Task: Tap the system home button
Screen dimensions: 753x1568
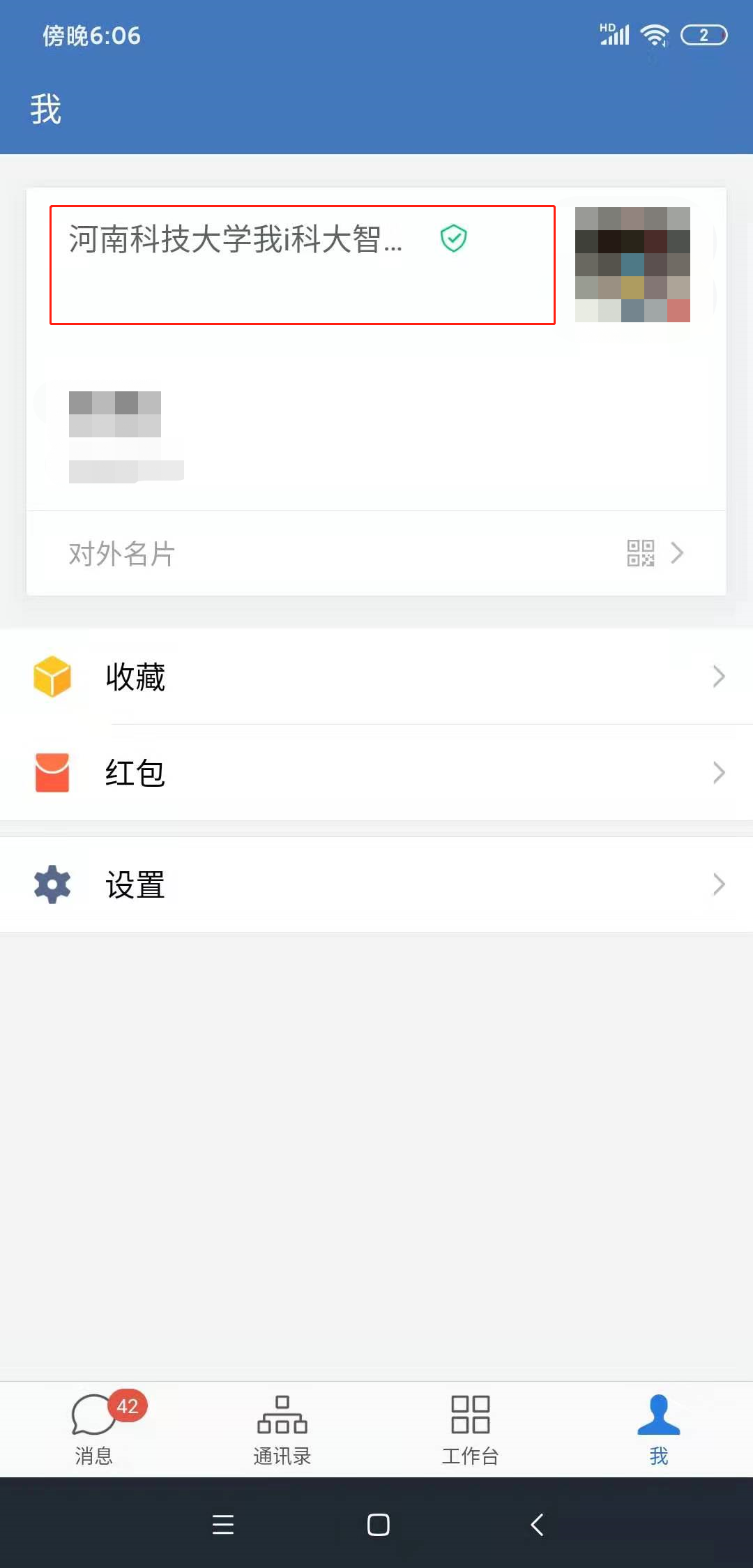Action: click(x=378, y=1525)
